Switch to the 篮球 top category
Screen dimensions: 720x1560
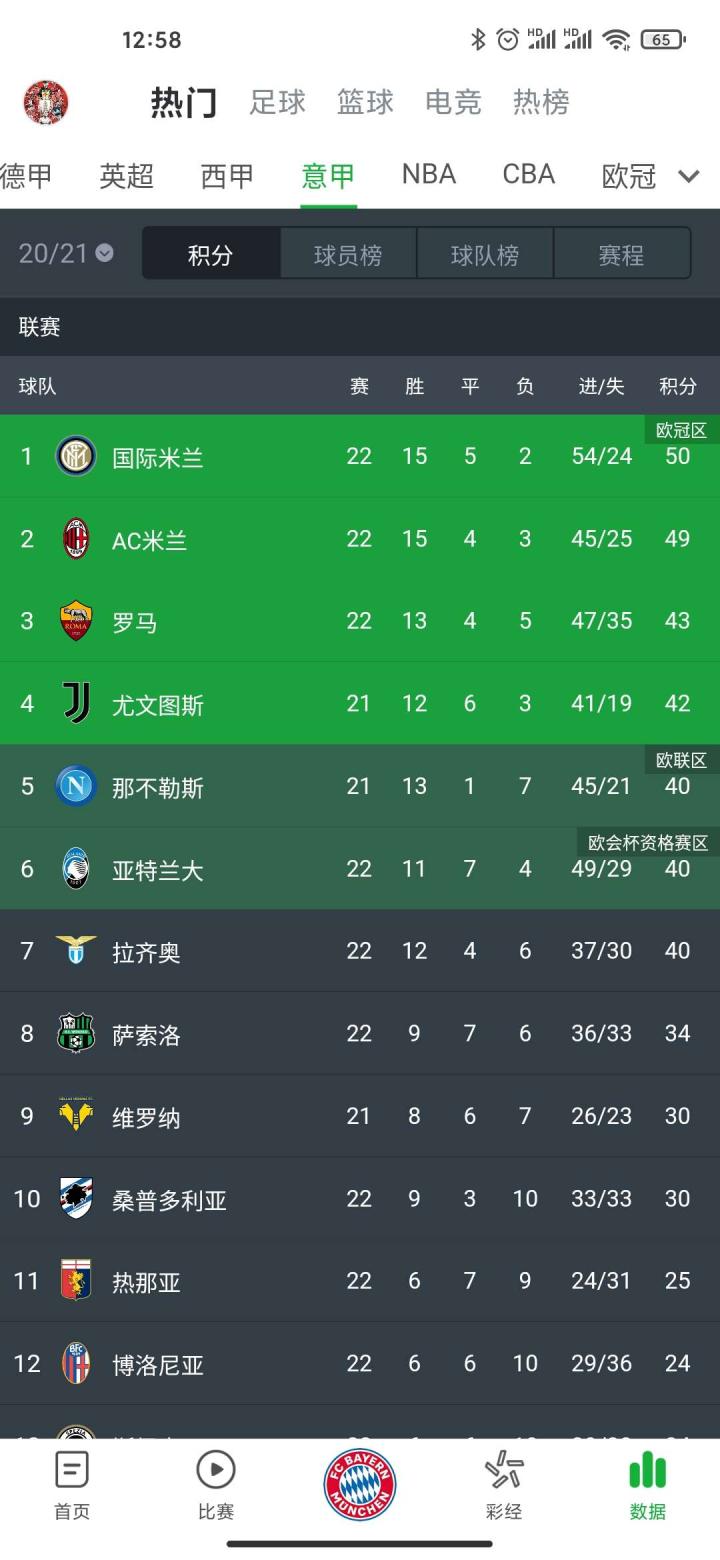[365, 102]
